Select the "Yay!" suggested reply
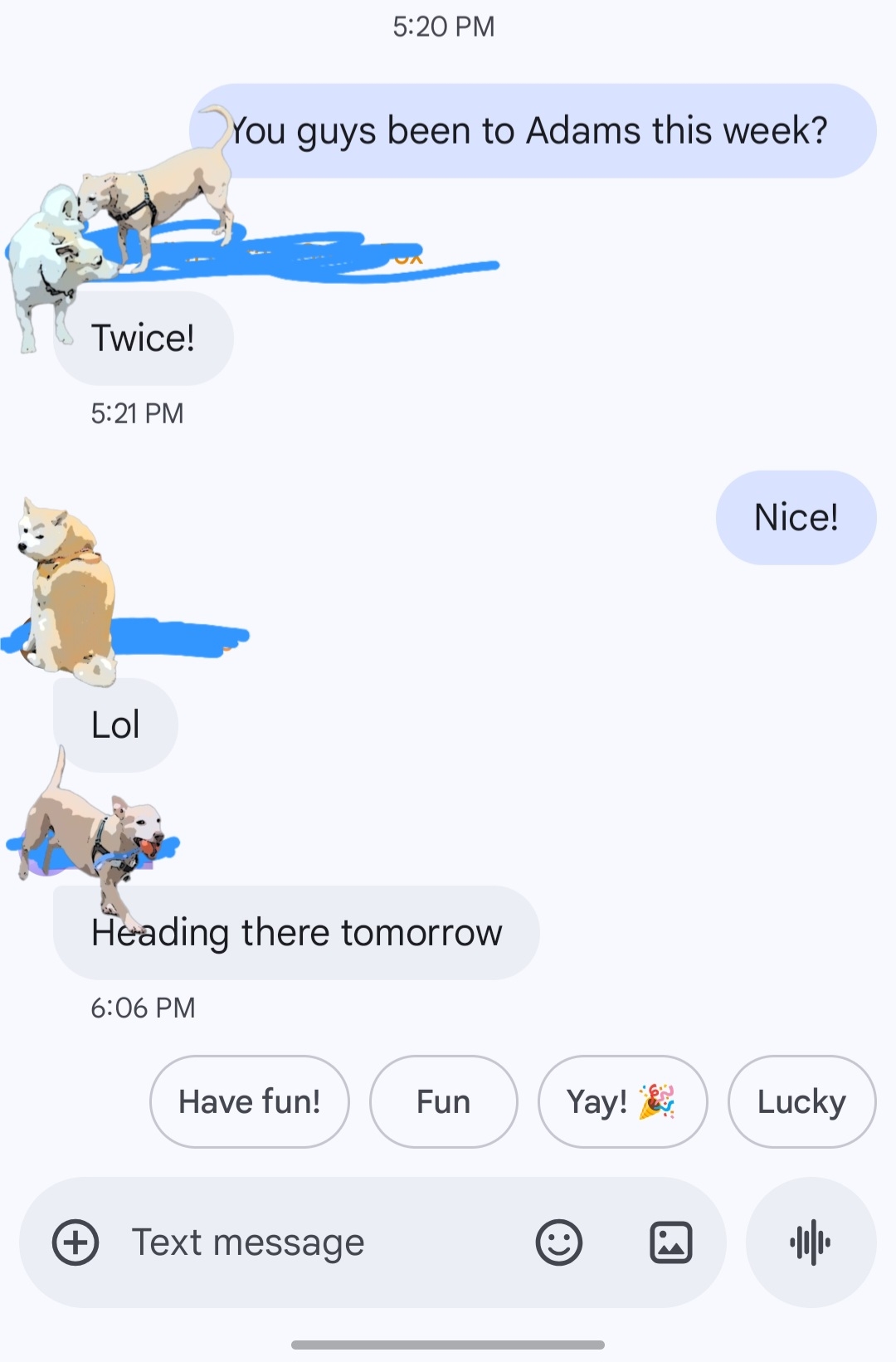 click(x=622, y=1102)
